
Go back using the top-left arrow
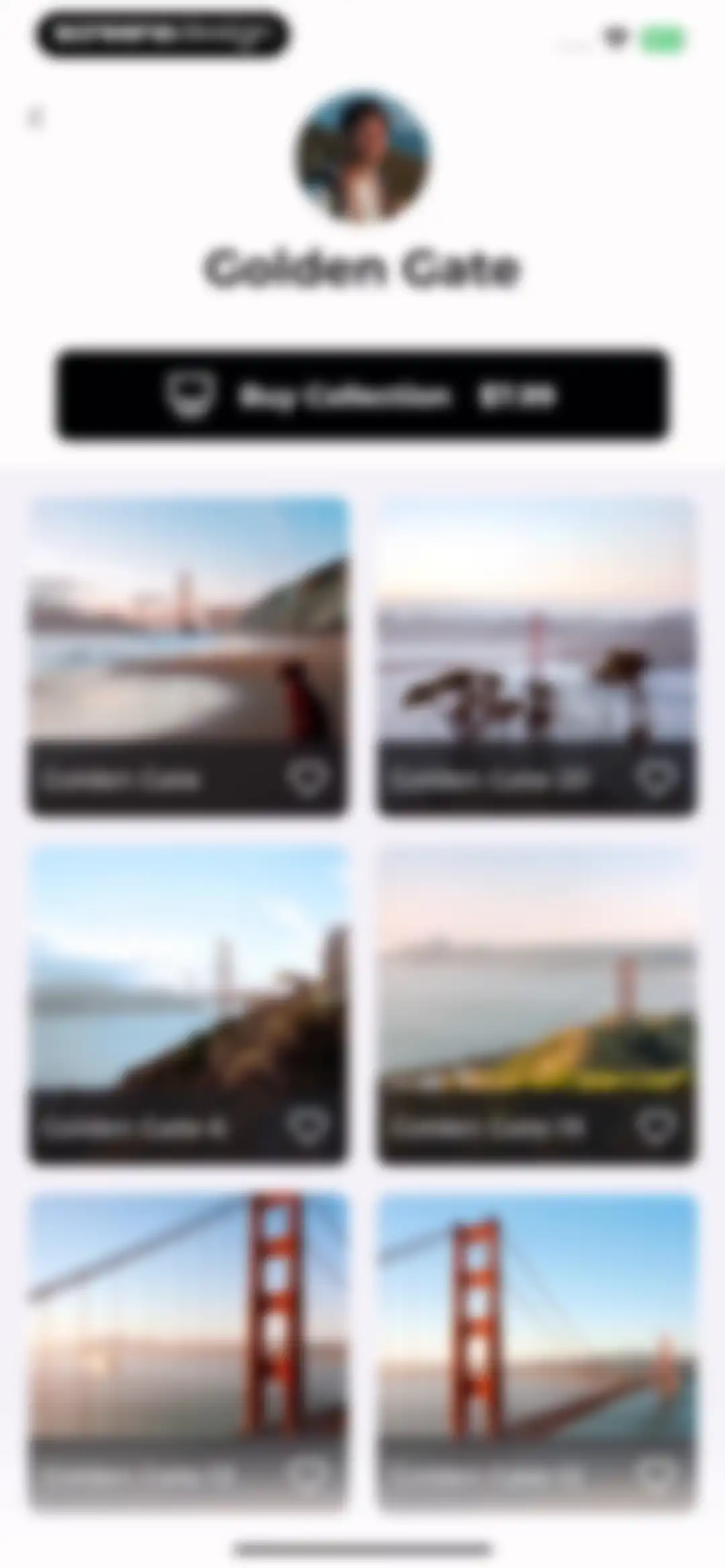(x=36, y=117)
